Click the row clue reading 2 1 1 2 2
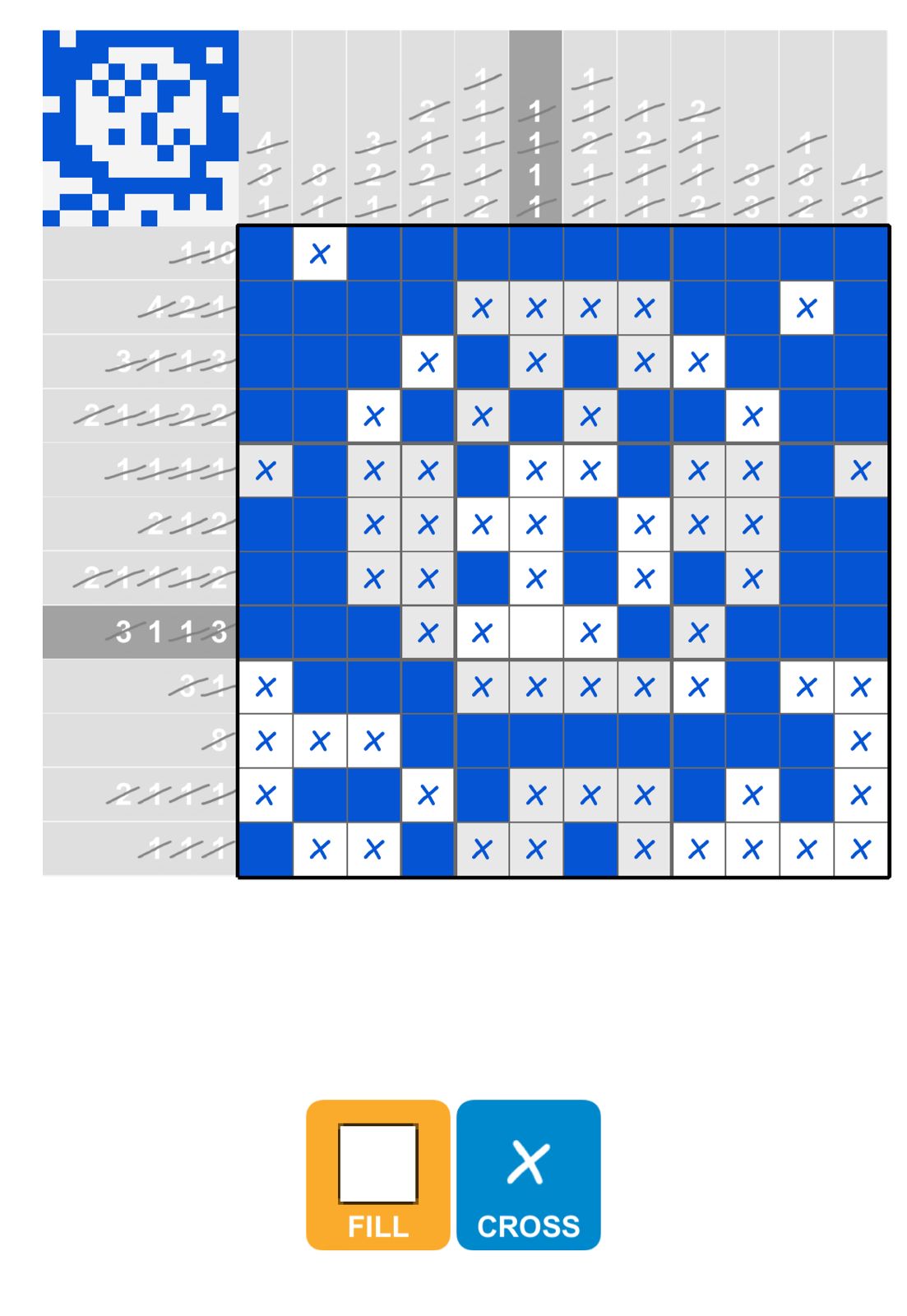 [156, 415]
